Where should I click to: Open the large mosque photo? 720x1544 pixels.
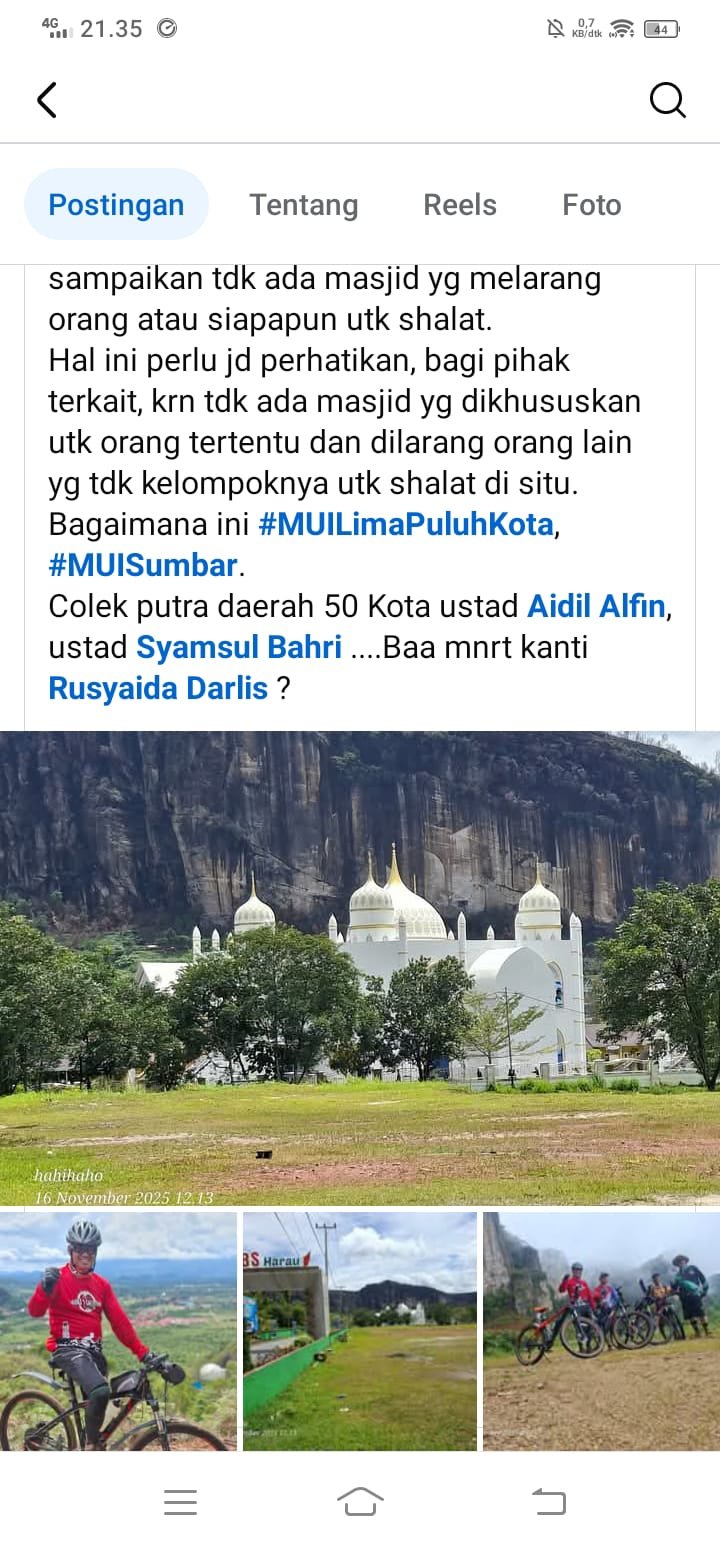(x=360, y=968)
